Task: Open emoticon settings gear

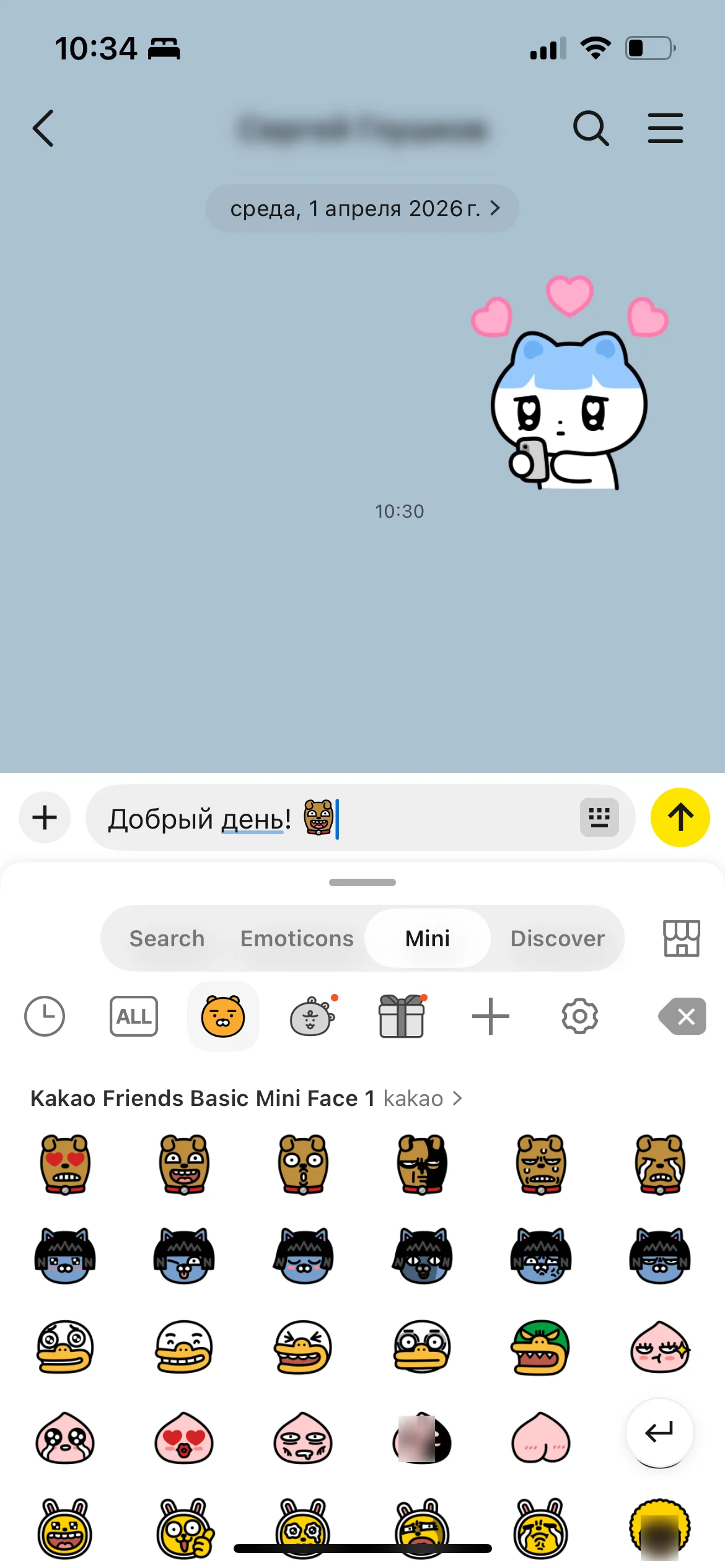Action: pyautogui.click(x=579, y=1016)
